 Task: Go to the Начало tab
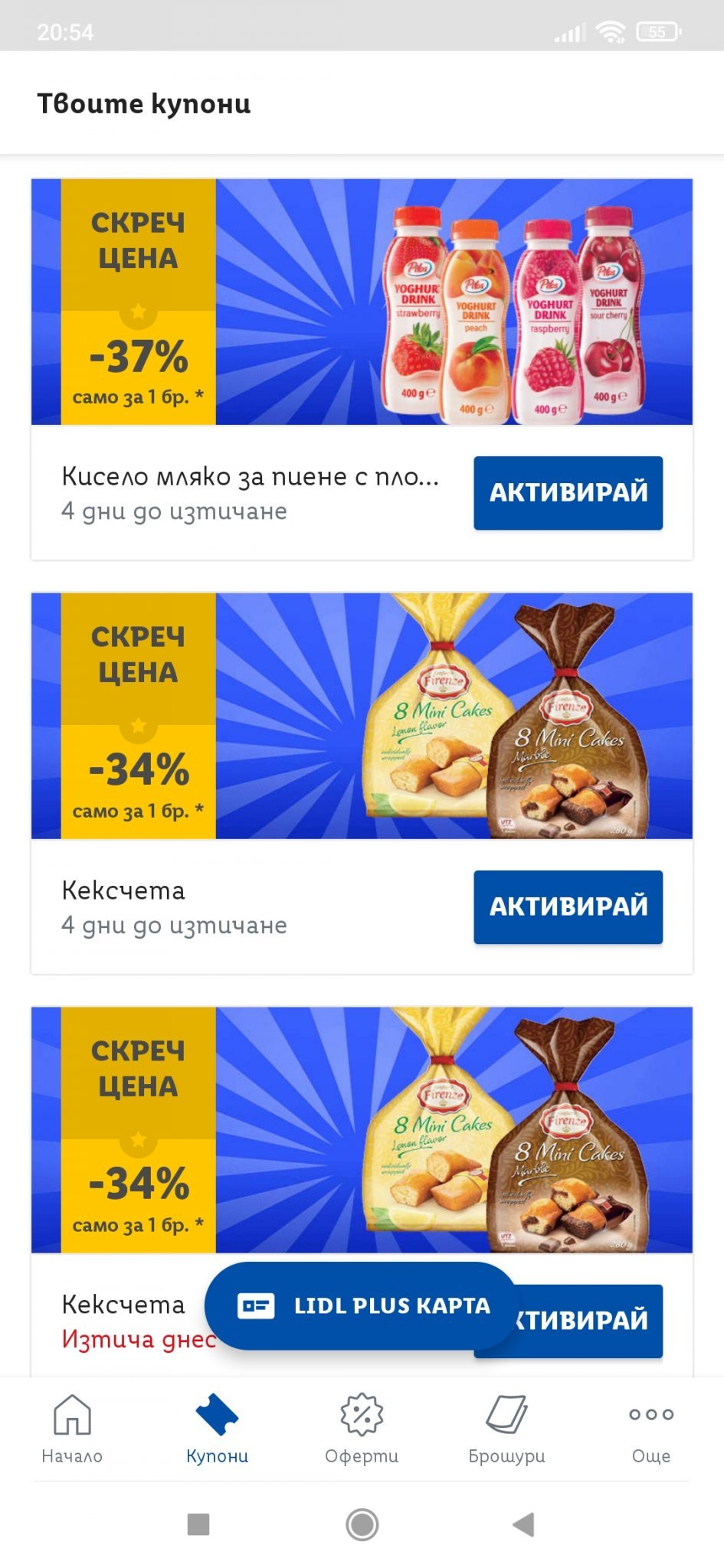[72, 1429]
